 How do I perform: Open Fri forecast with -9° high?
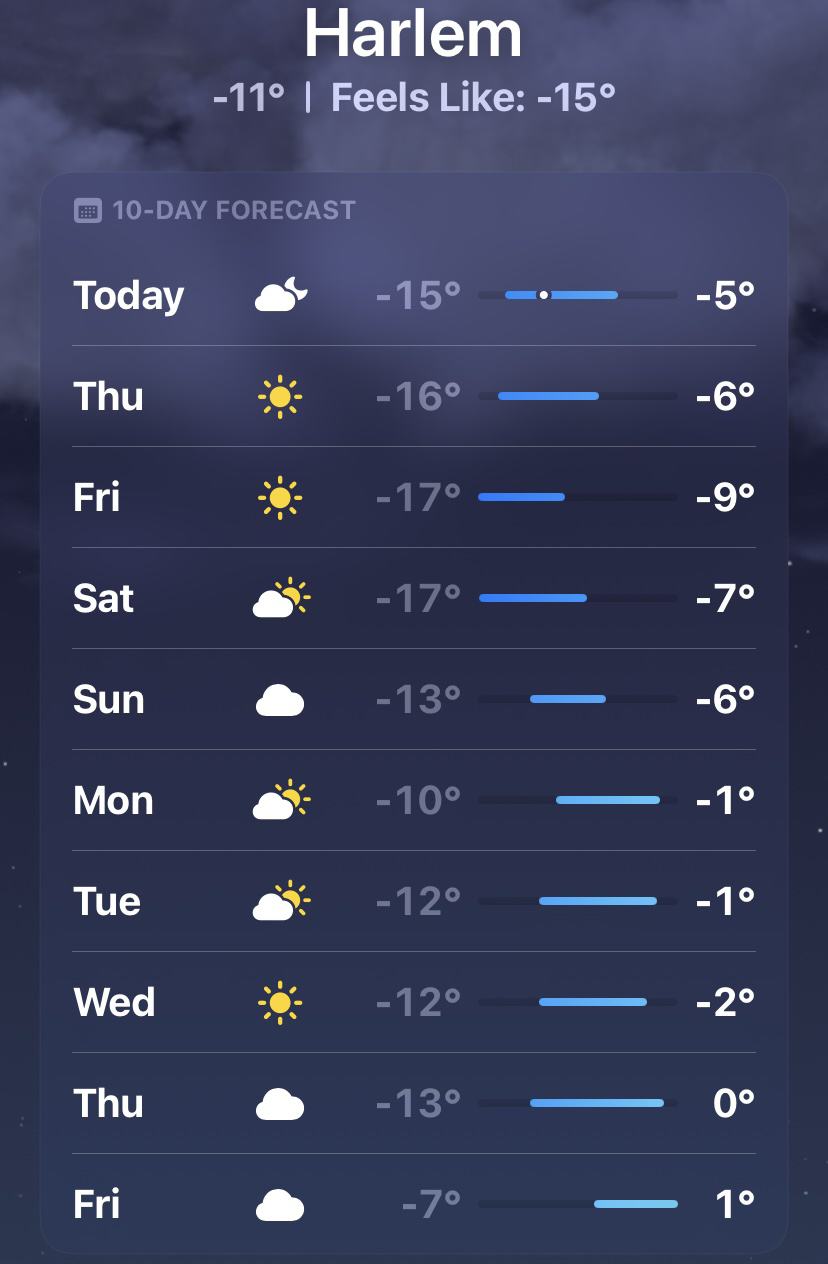pos(414,497)
